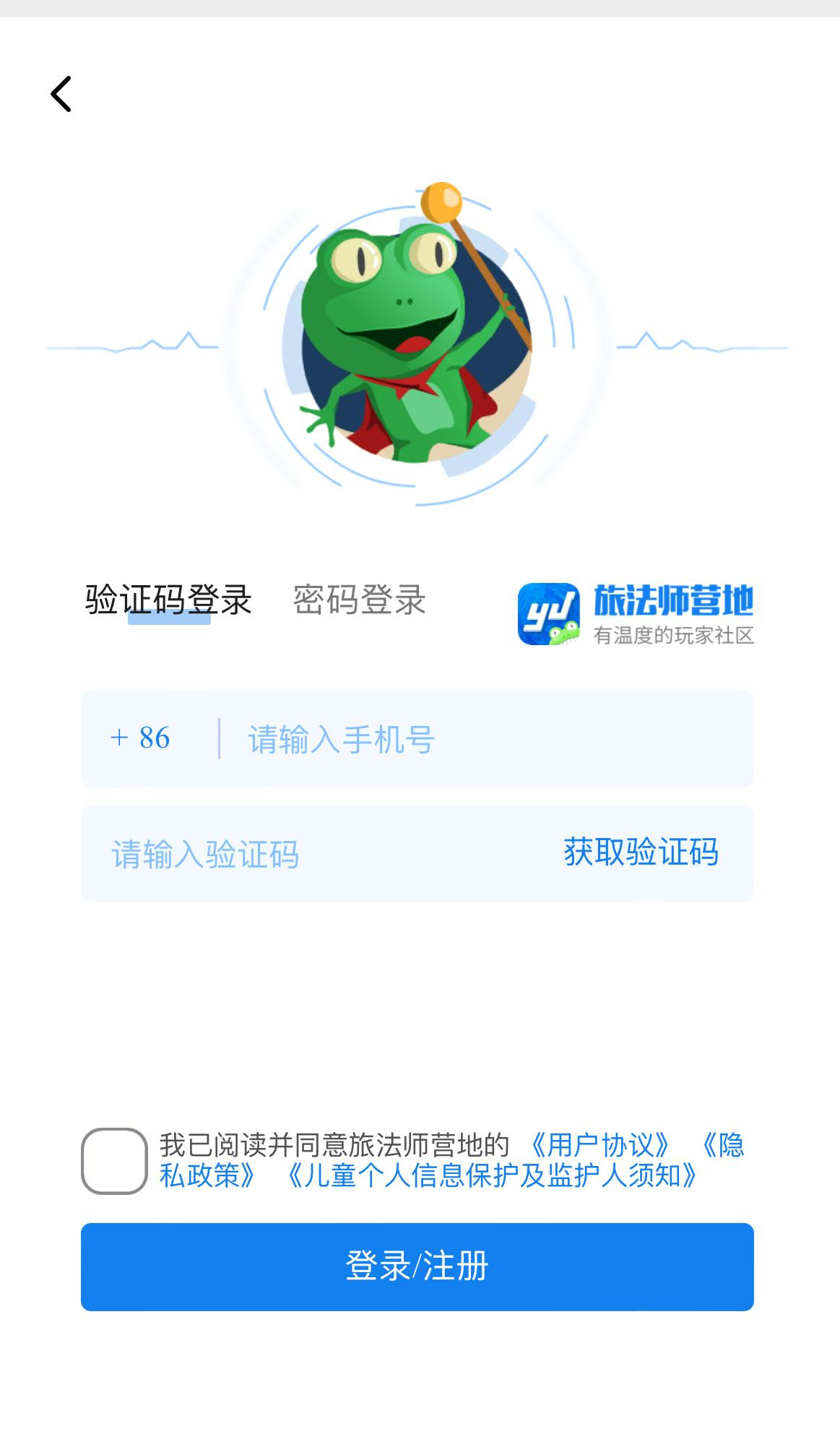Switch to the 验证码登录 tab

point(168,600)
